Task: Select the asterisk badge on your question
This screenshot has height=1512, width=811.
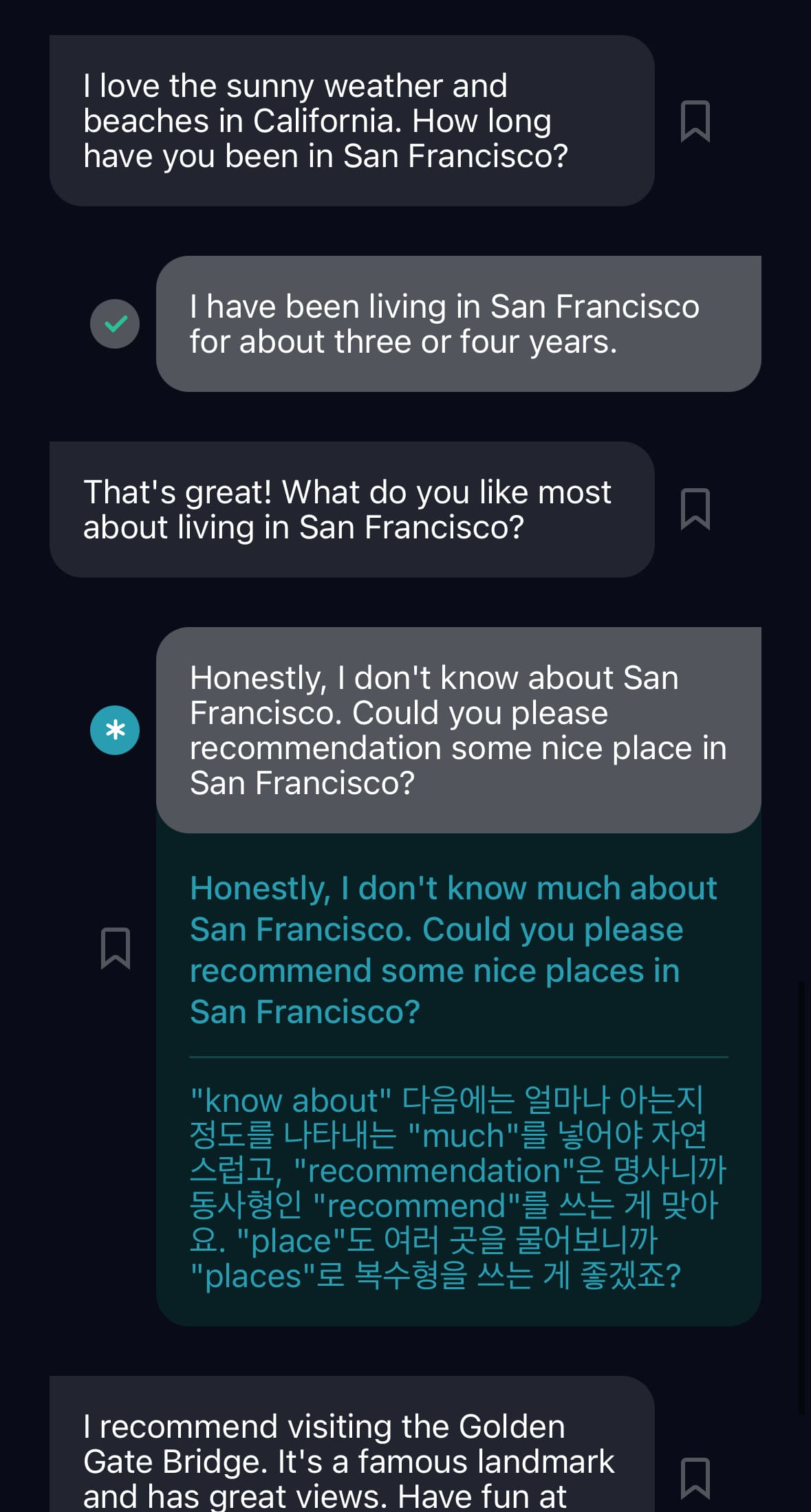Action: pyautogui.click(x=114, y=730)
